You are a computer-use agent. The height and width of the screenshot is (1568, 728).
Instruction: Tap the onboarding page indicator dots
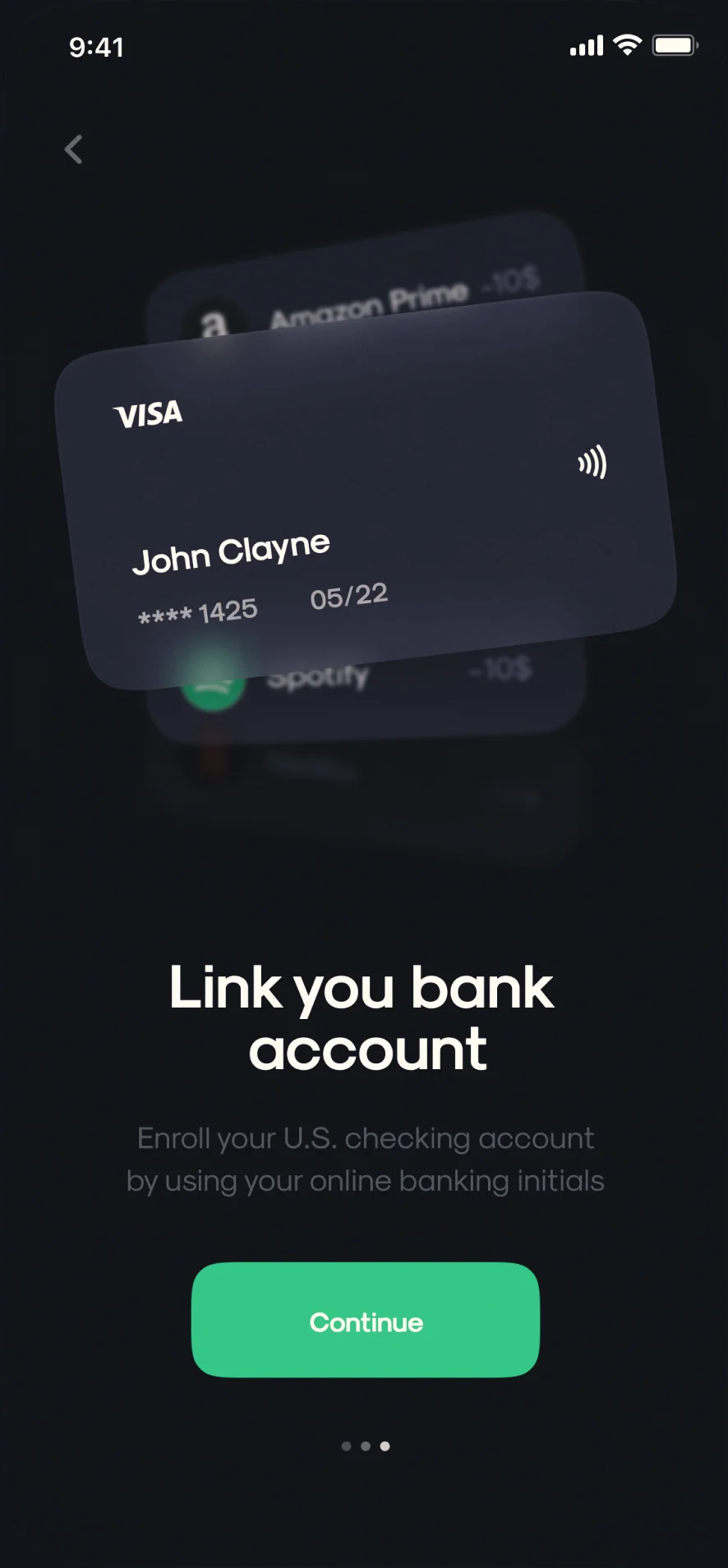[x=366, y=1446]
